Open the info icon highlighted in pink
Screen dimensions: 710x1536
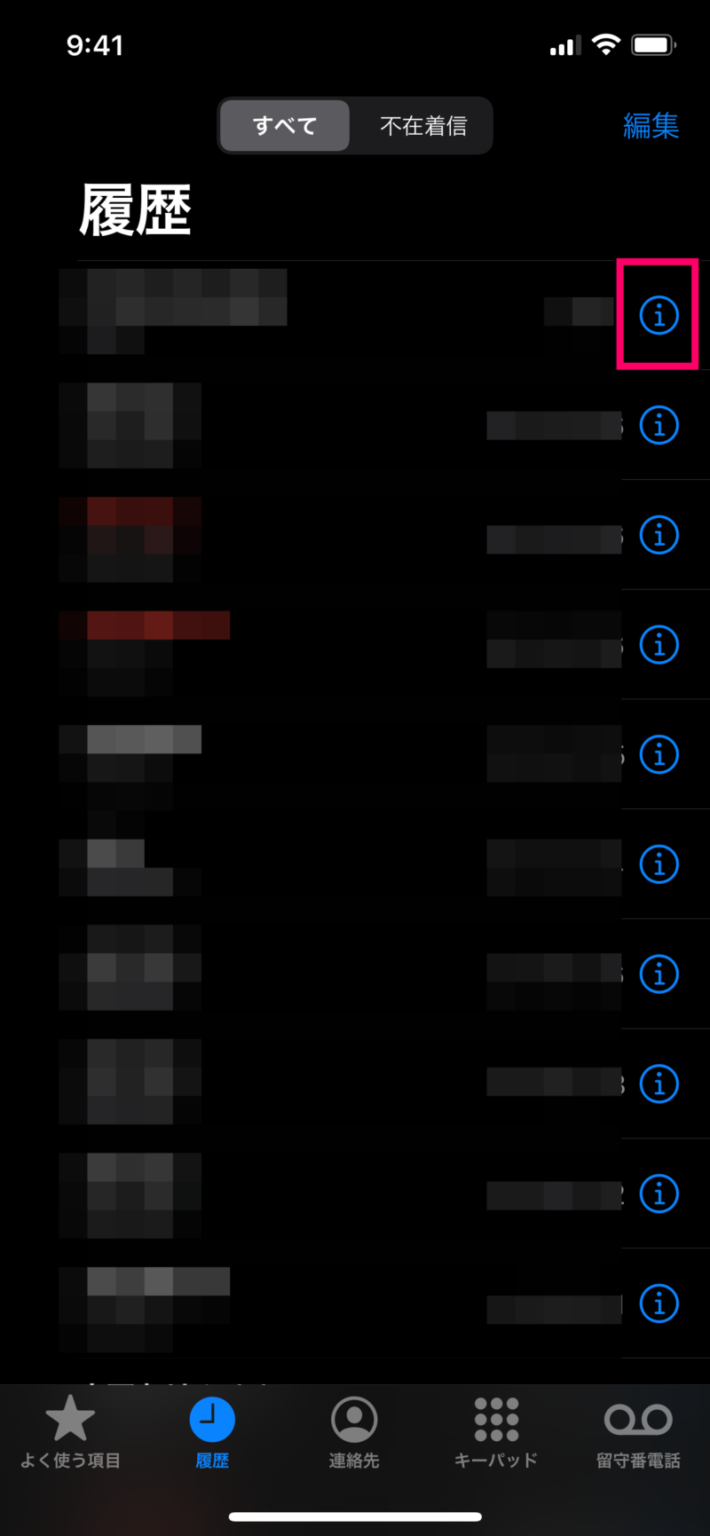[x=658, y=315]
